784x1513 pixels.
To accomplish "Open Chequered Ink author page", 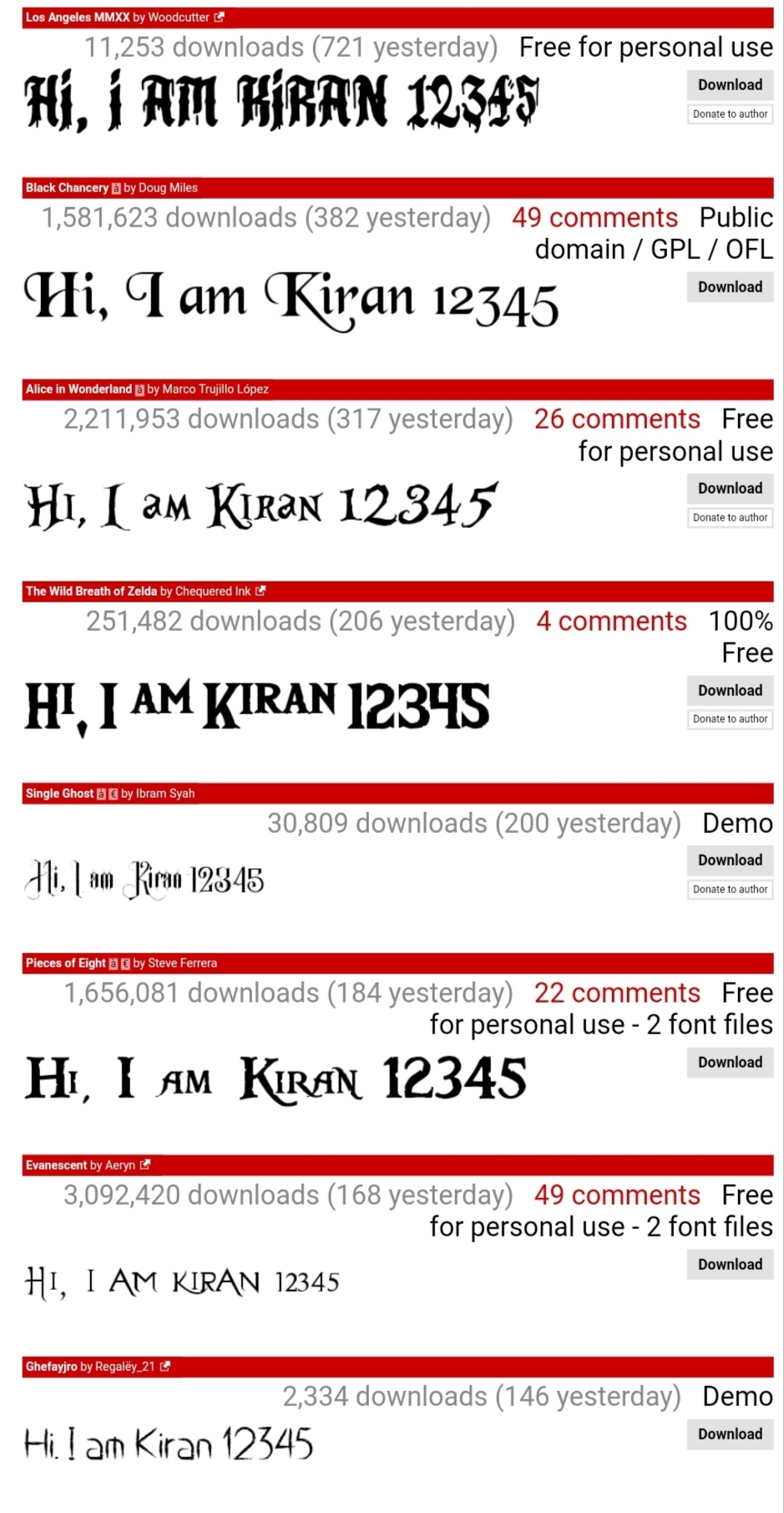I will click(x=213, y=591).
